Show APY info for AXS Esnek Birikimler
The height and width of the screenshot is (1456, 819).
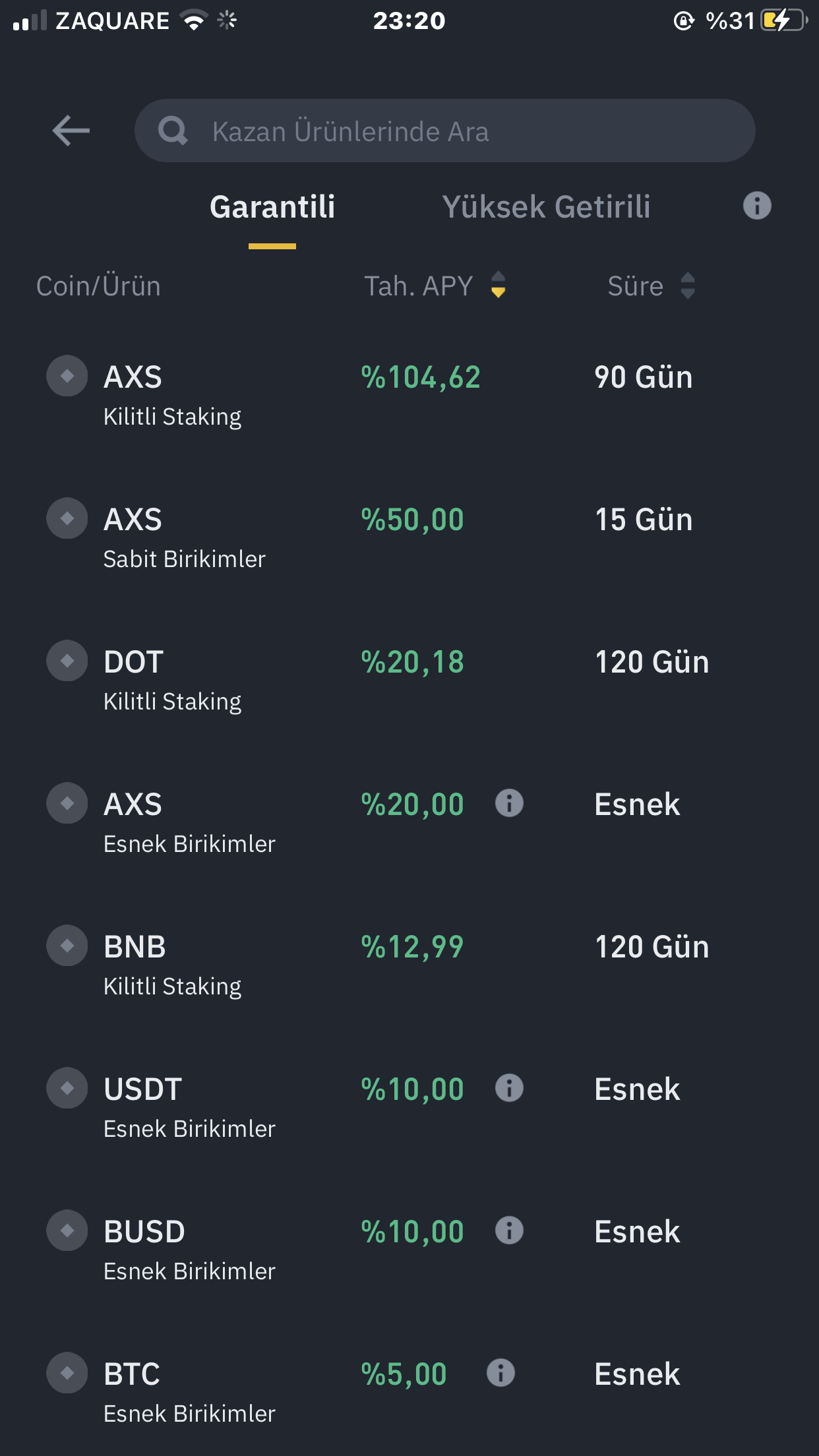[x=509, y=803]
